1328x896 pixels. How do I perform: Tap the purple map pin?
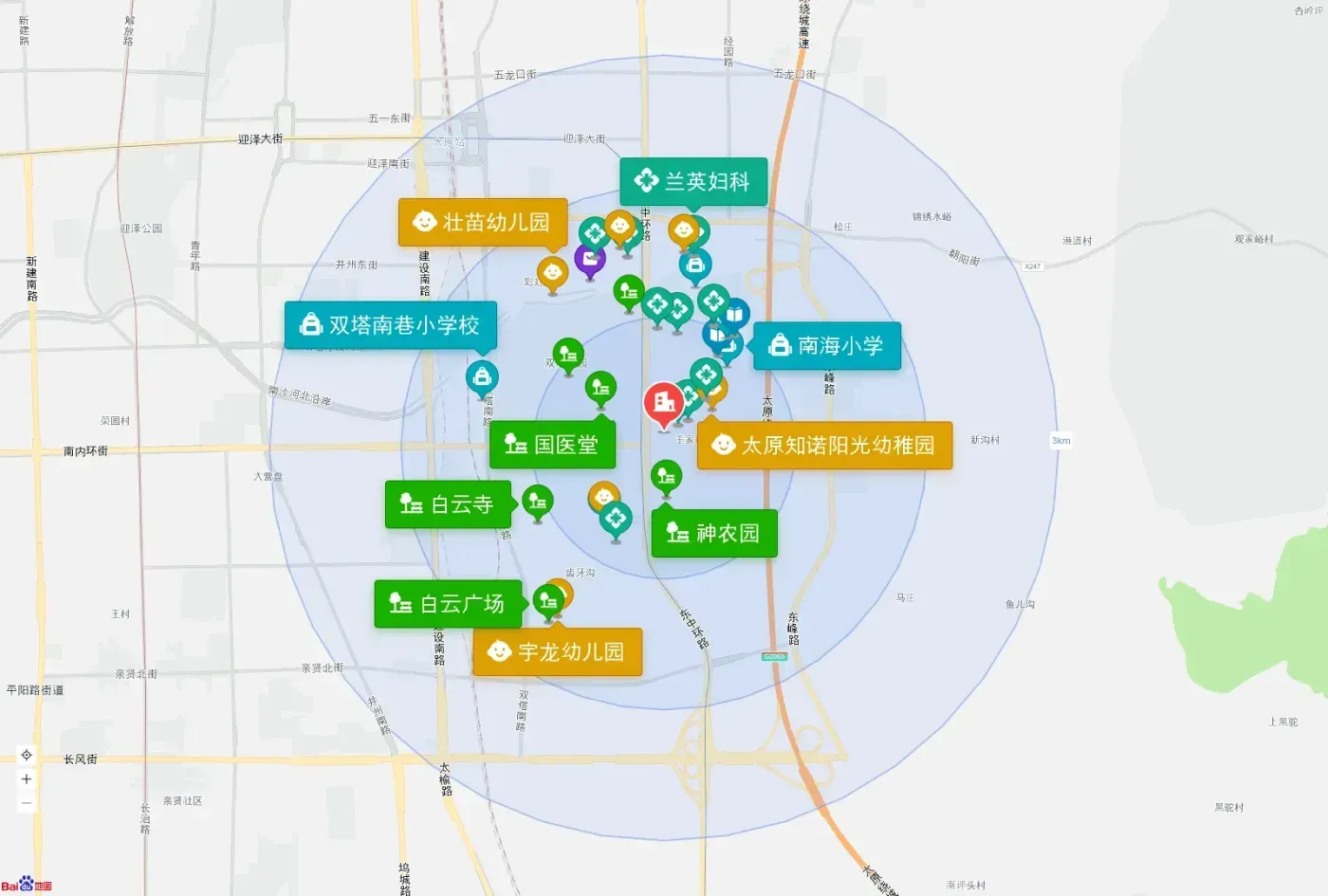[x=590, y=260]
